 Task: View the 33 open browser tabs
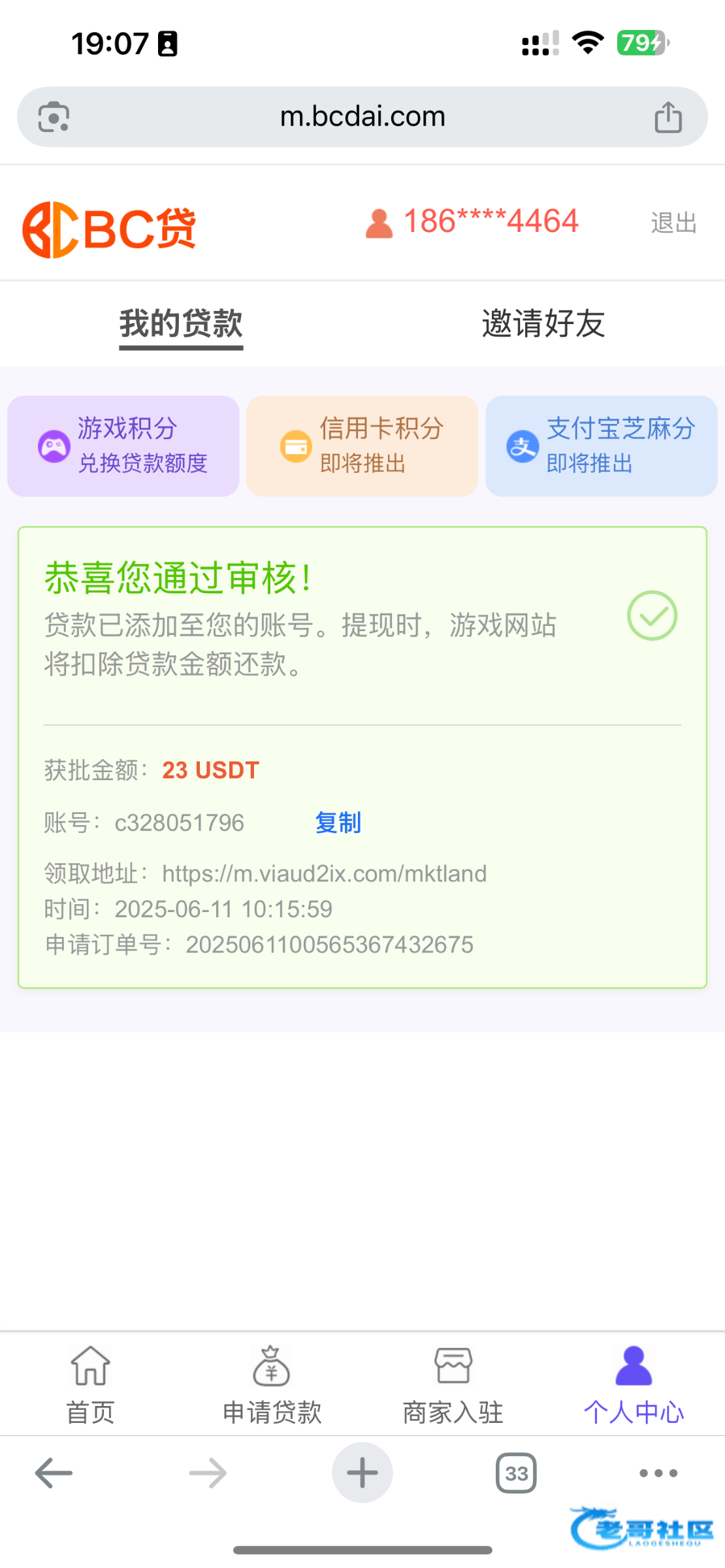click(516, 1473)
